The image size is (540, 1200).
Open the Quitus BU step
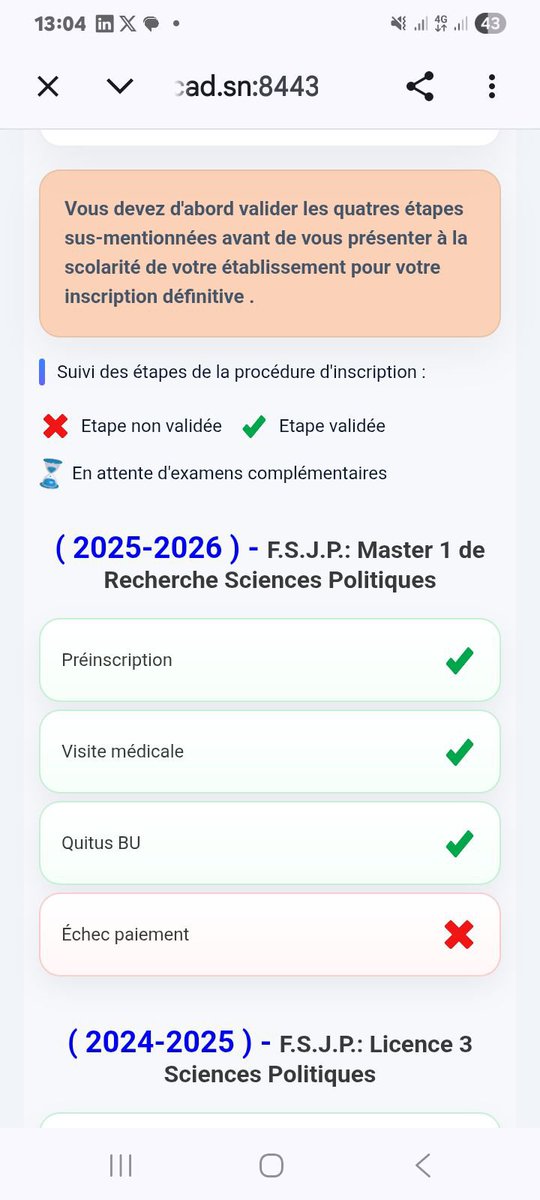tap(270, 843)
